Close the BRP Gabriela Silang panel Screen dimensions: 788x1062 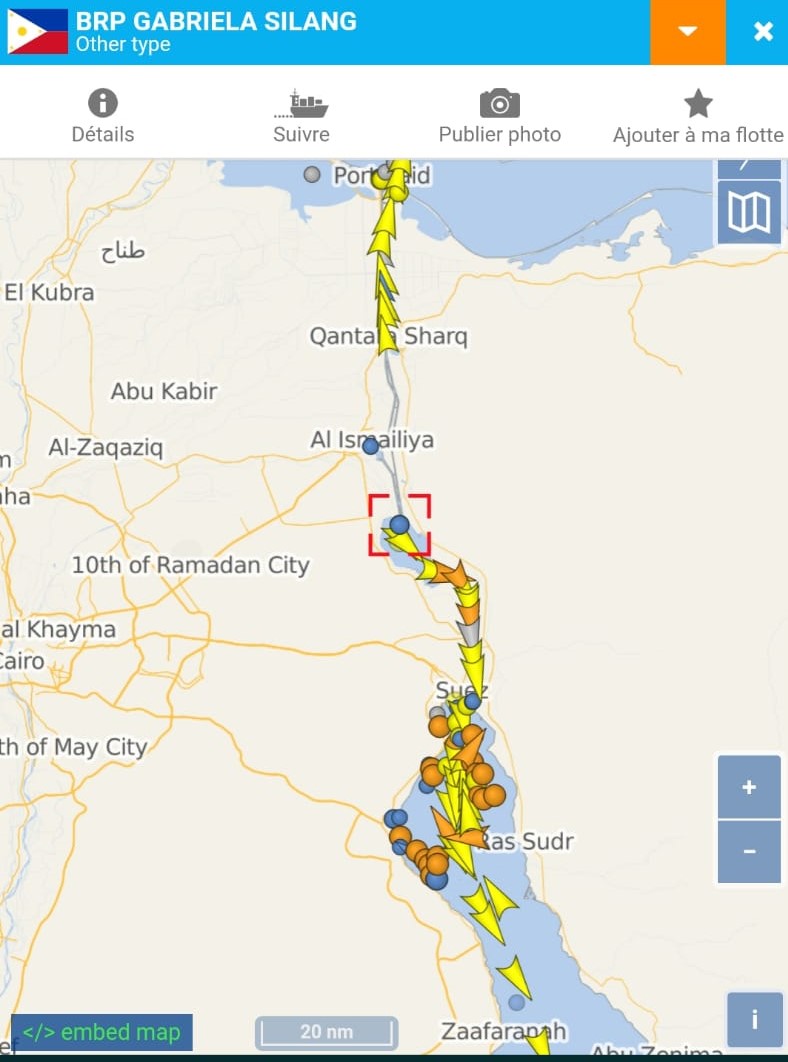click(x=762, y=32)
